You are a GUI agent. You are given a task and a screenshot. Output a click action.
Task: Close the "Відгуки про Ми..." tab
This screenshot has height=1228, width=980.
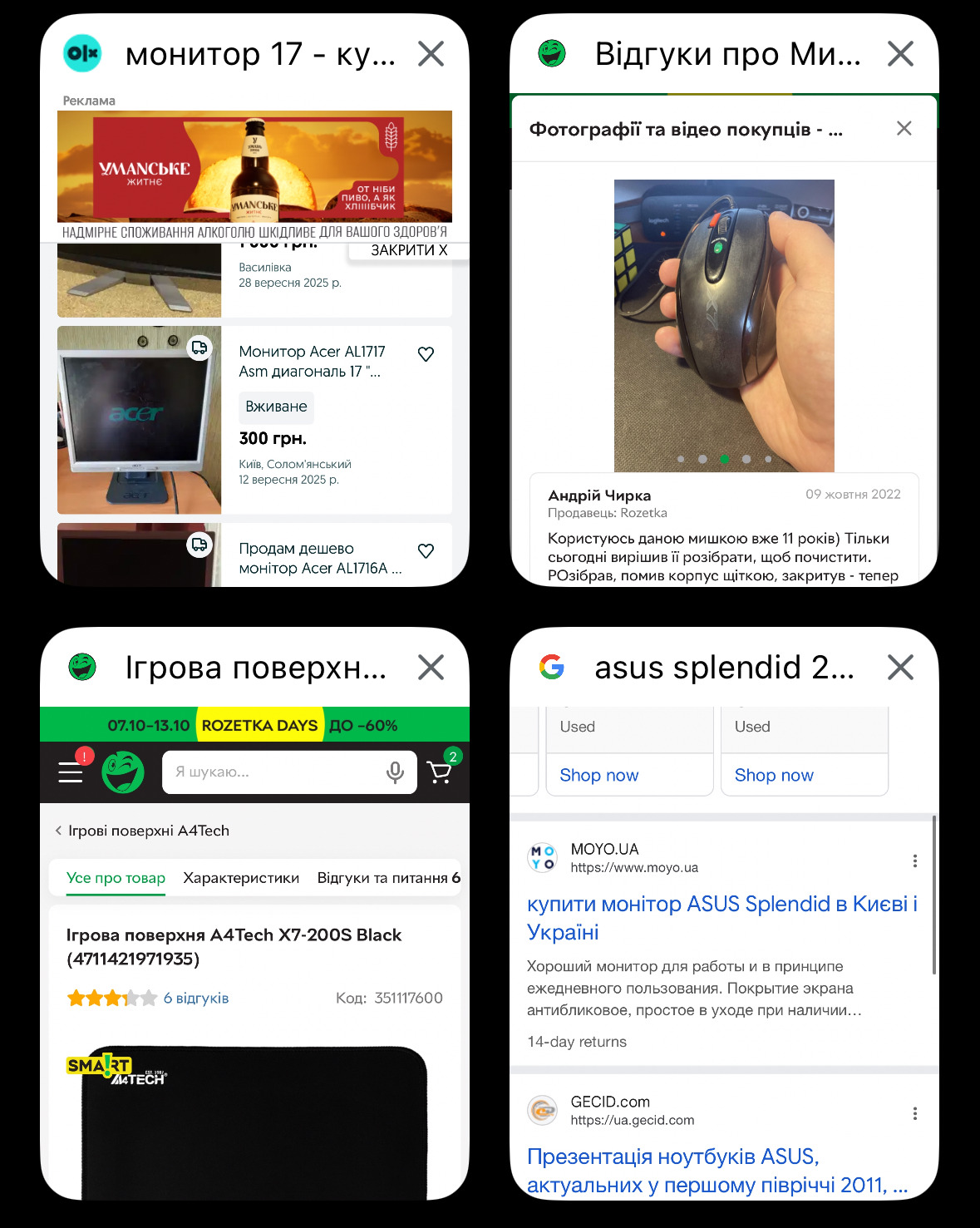point(900,54)
